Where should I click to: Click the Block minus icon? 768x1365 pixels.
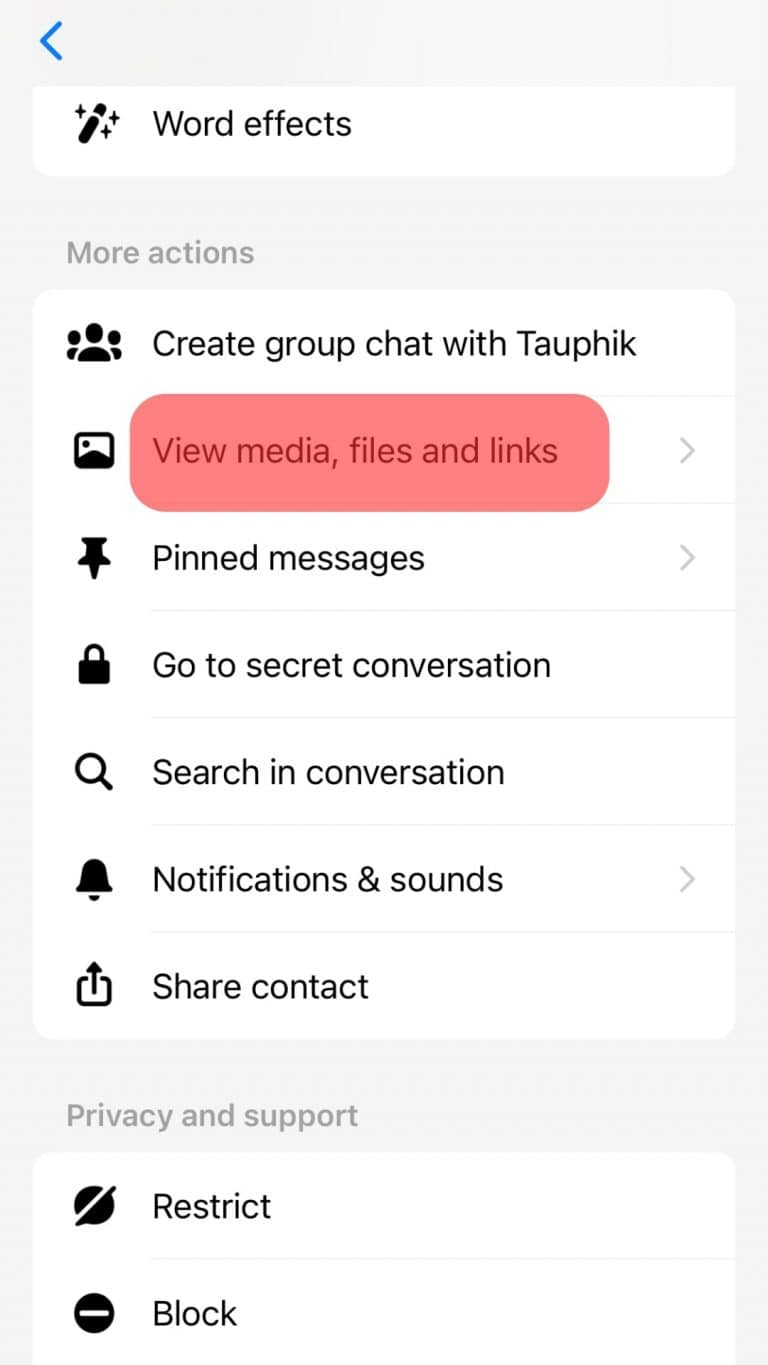tap(95, 1313)
